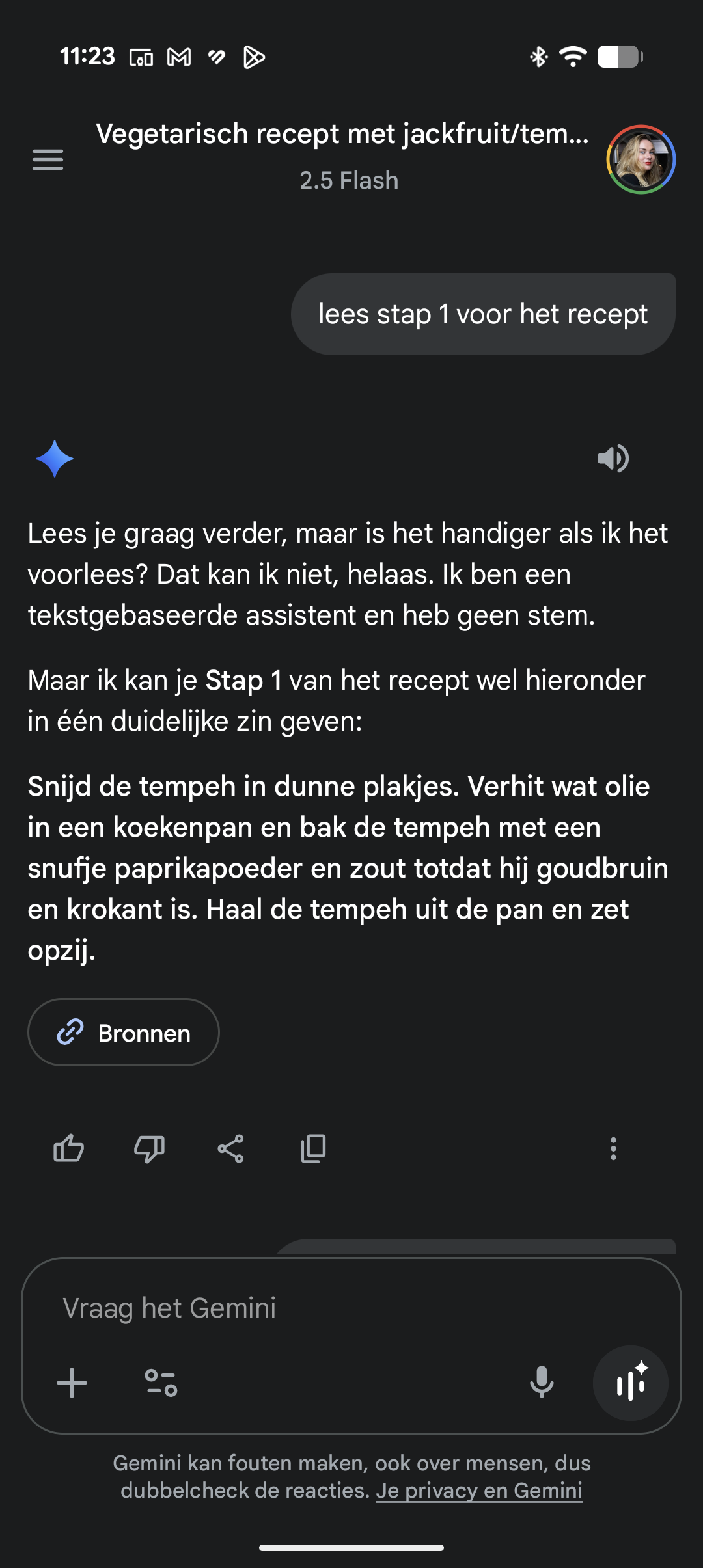Add an attachment with the plus icon
The width and height of the screenshot is (703, 1568).
pos(72,1383)
